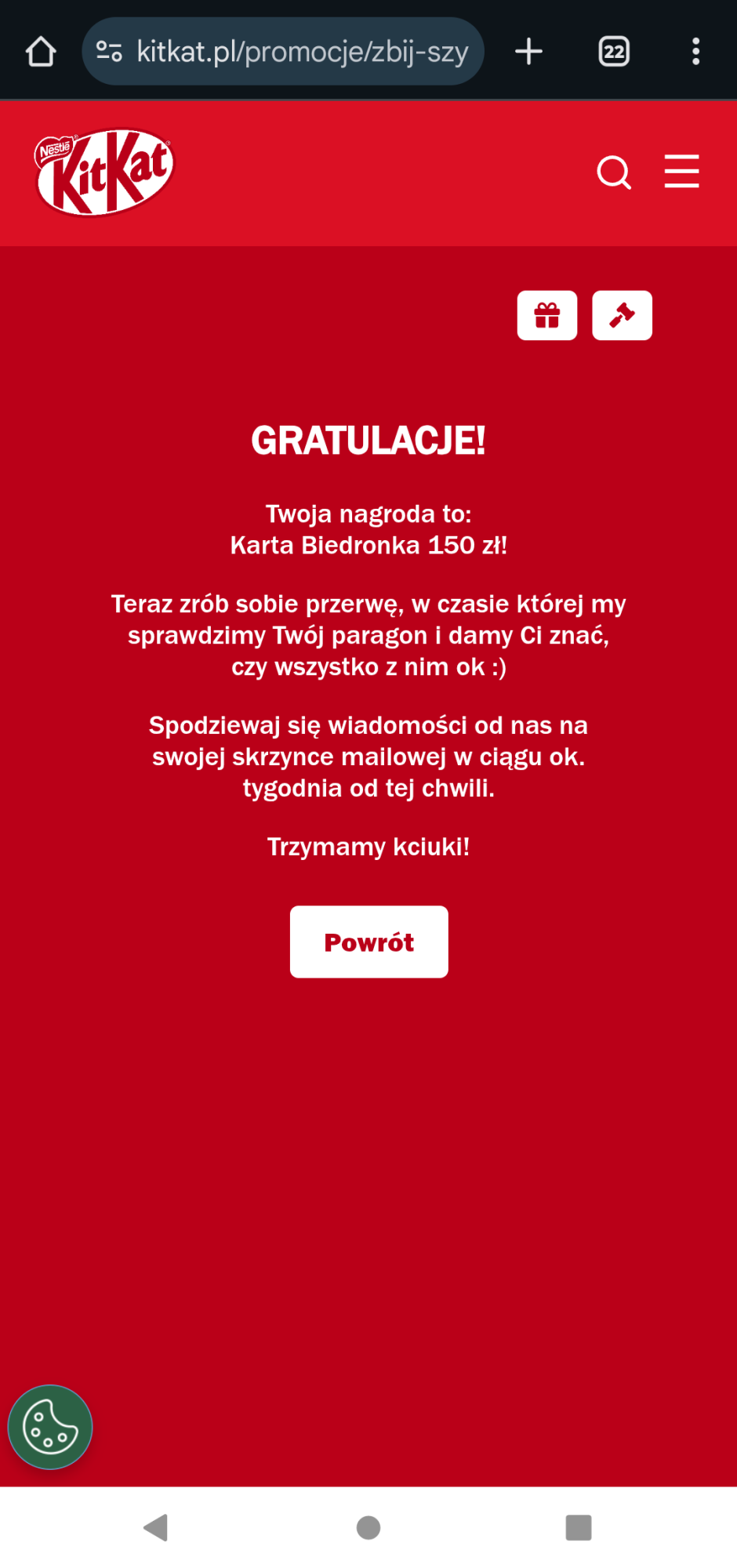Go to the KitKat homepage via logo

point(104,172)
